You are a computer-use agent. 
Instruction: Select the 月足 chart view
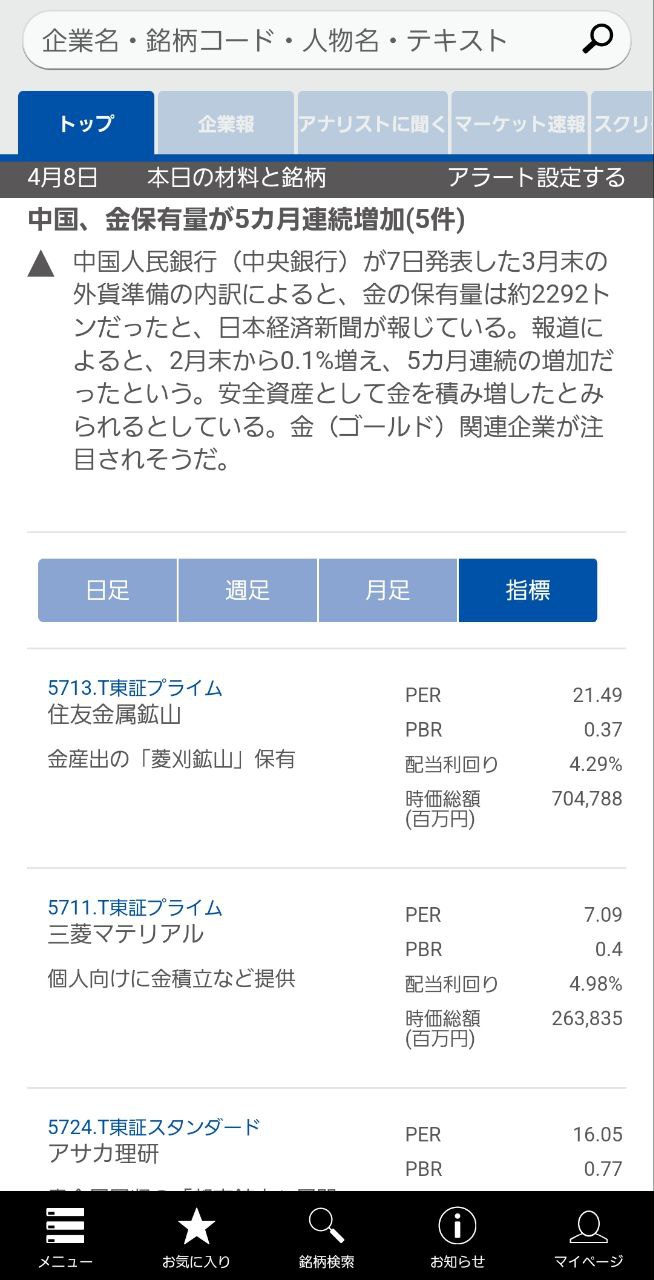(388, 590)
